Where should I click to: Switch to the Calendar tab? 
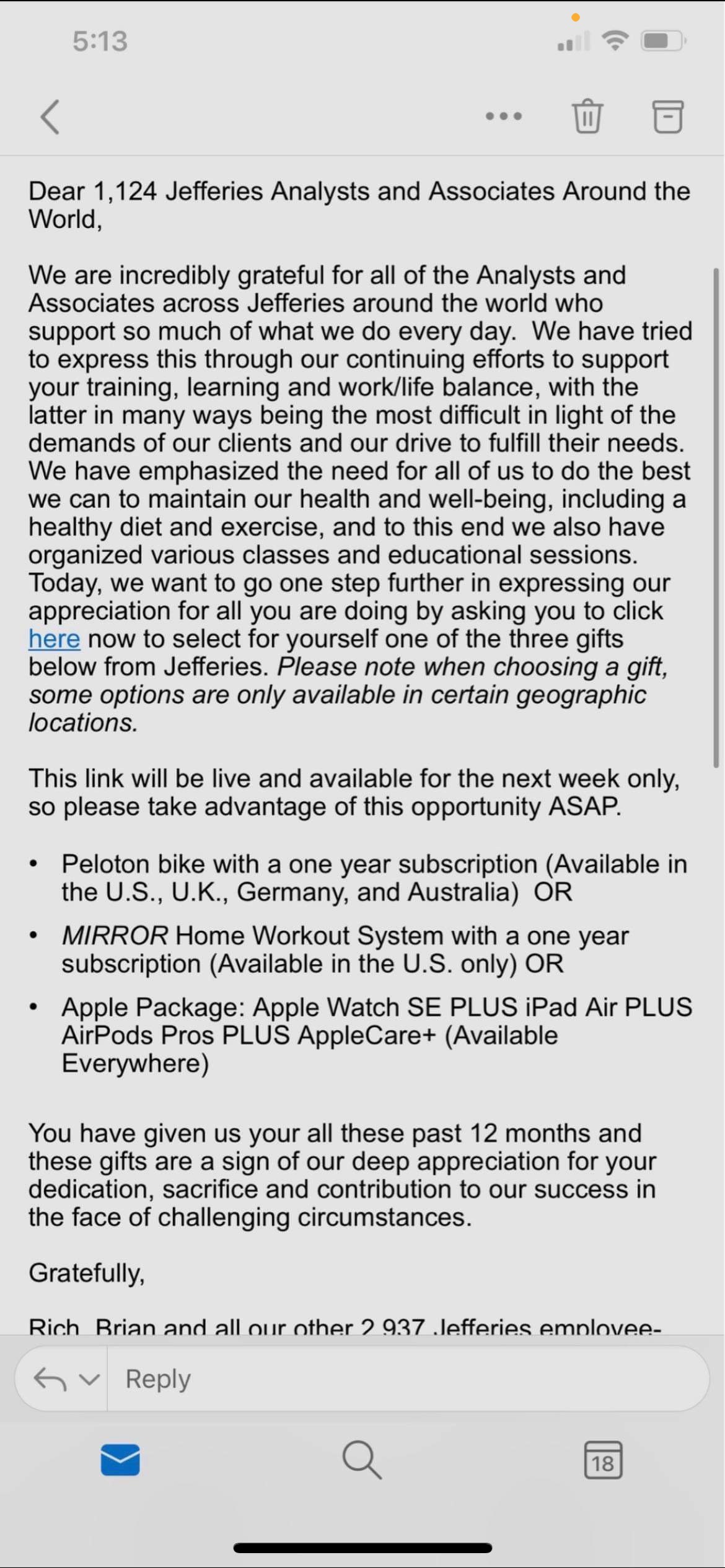coord(603,1460)
